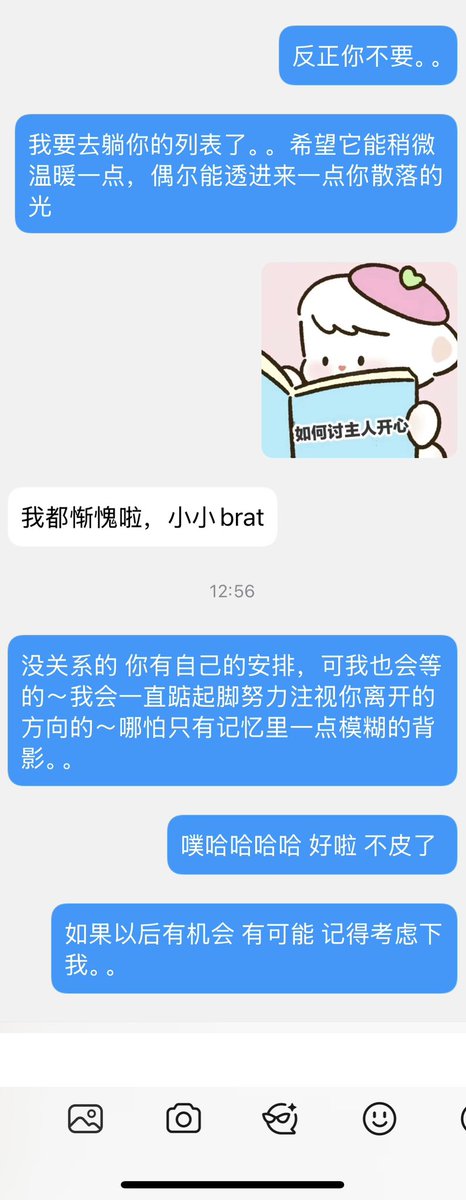This screenshot has height=1200, width=466.
Task: Open the avatar sticker face icon
Action: (x=279, y=1118)
